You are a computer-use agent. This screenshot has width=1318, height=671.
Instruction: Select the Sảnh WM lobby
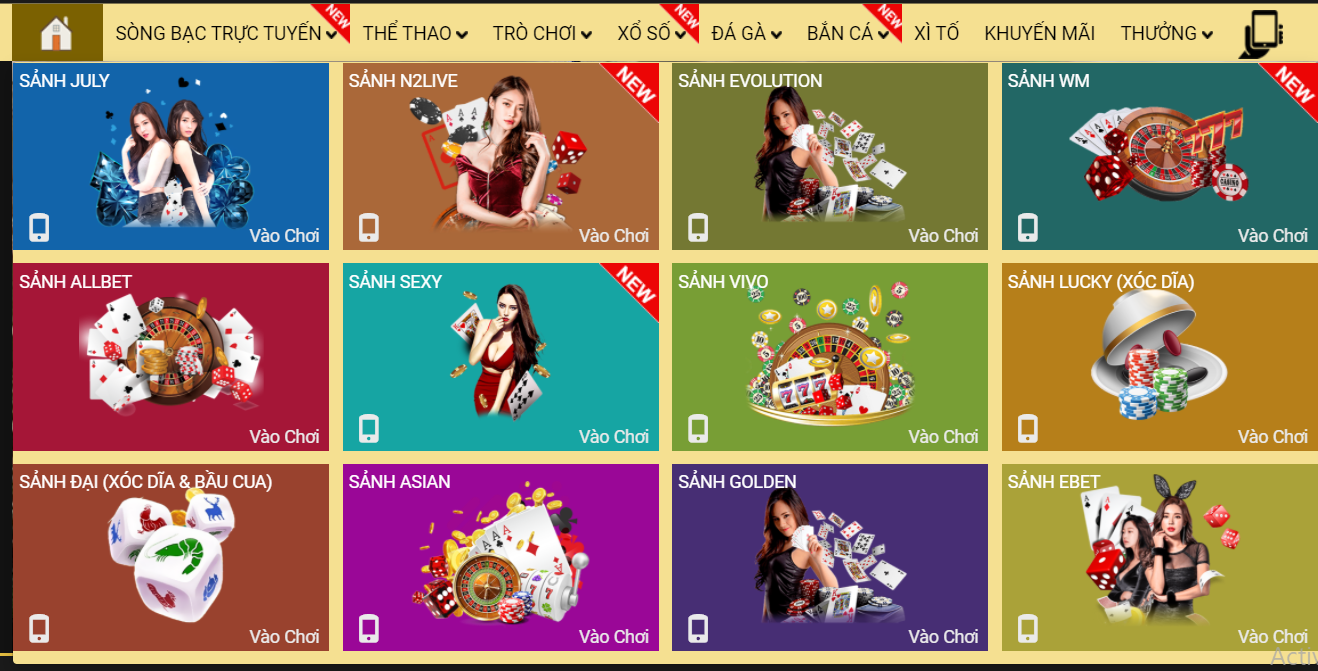point(1159,156)
